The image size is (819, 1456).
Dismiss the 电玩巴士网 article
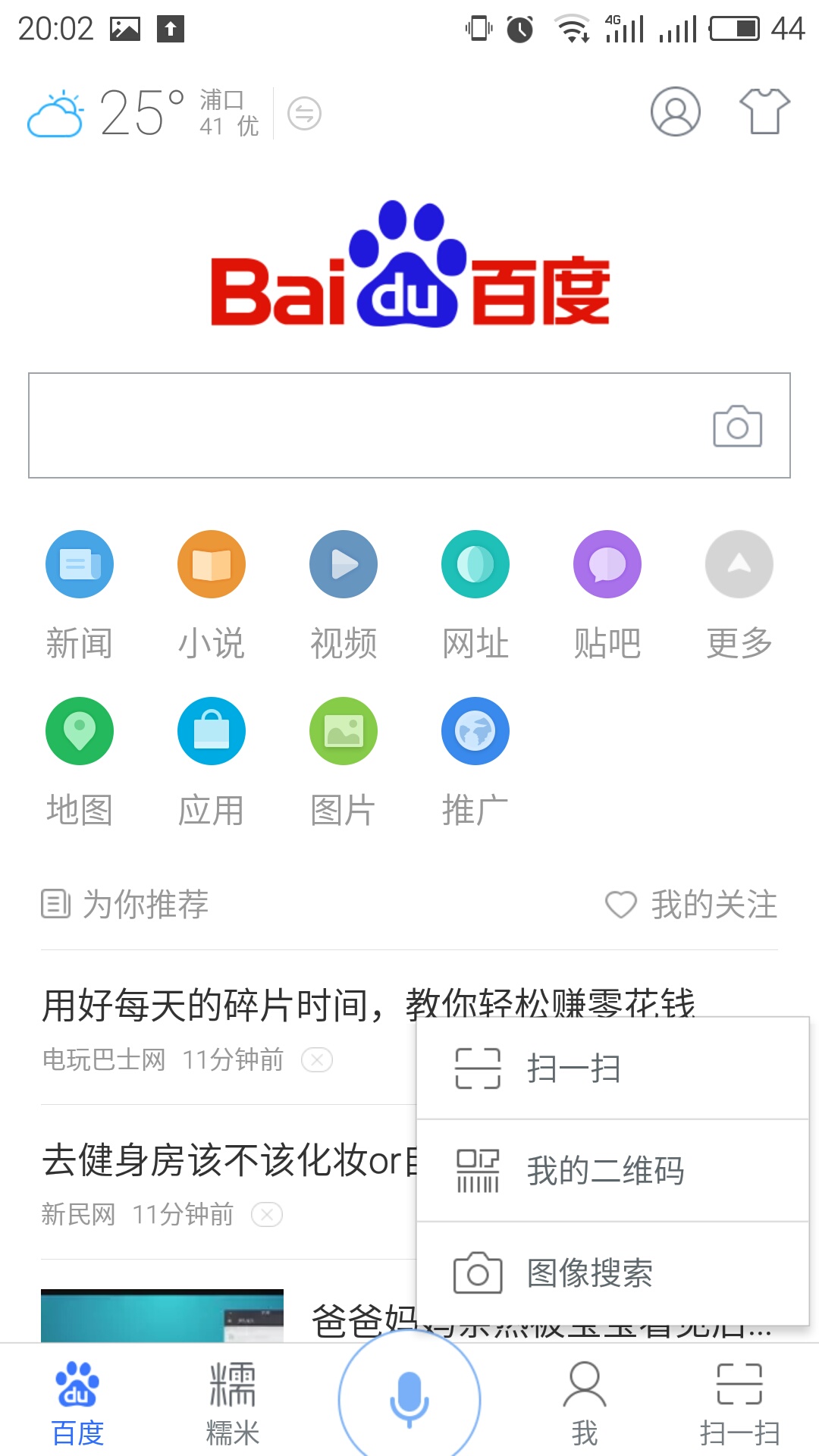317,1060
